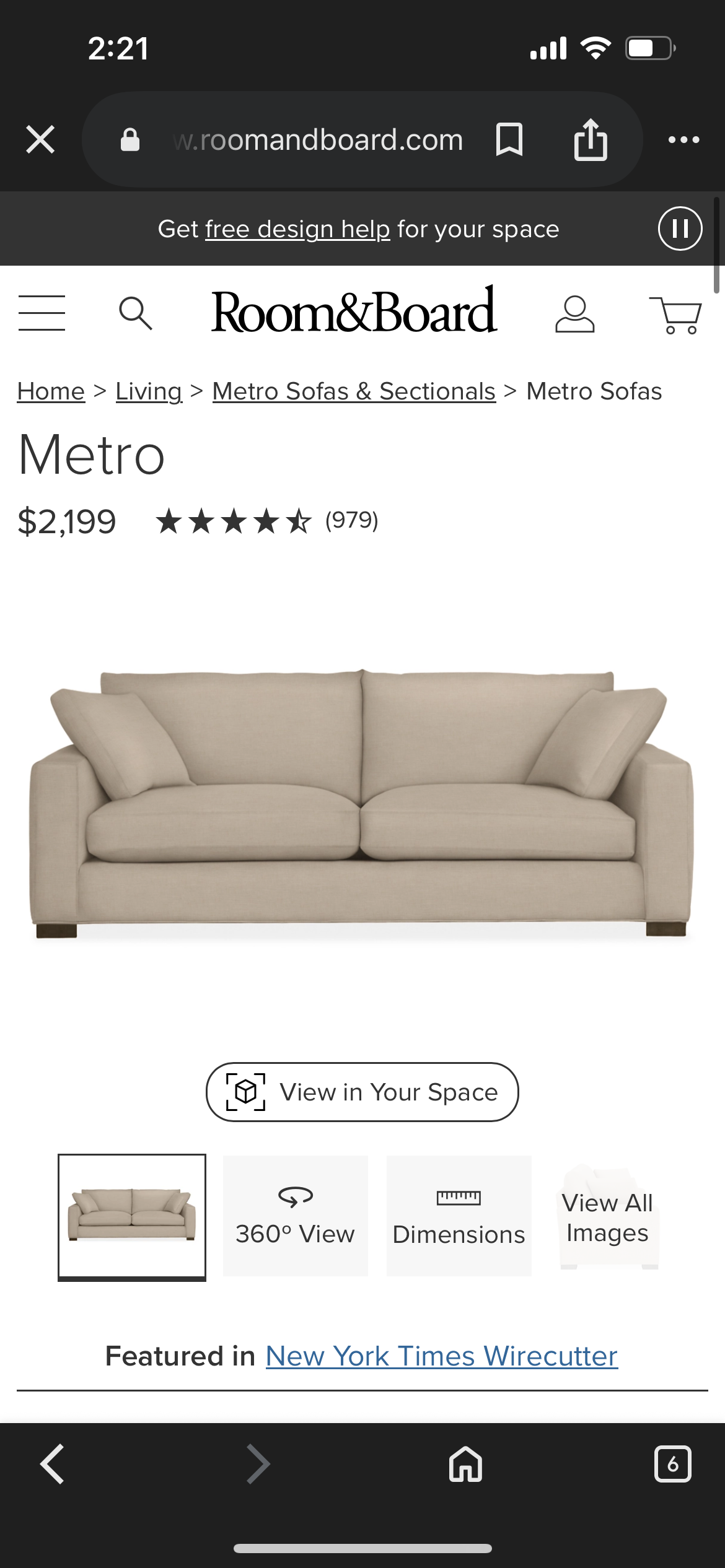Close the in-app browser
Viewport: 725px width, 1568px height.
[x=41, y=139]
